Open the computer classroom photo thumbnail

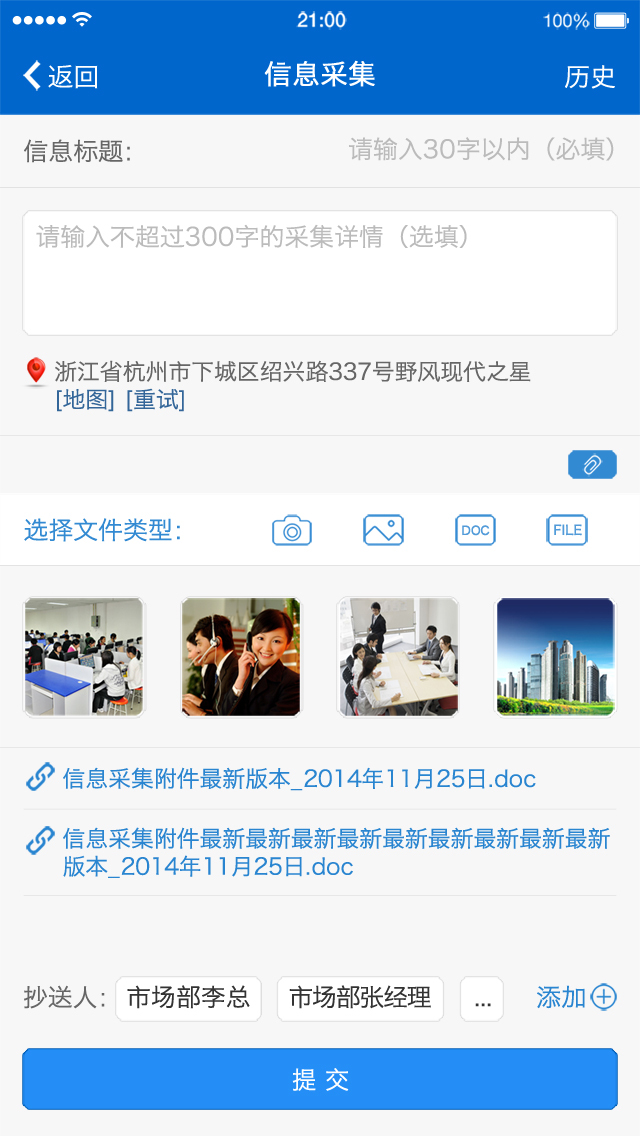coord(84,657)
